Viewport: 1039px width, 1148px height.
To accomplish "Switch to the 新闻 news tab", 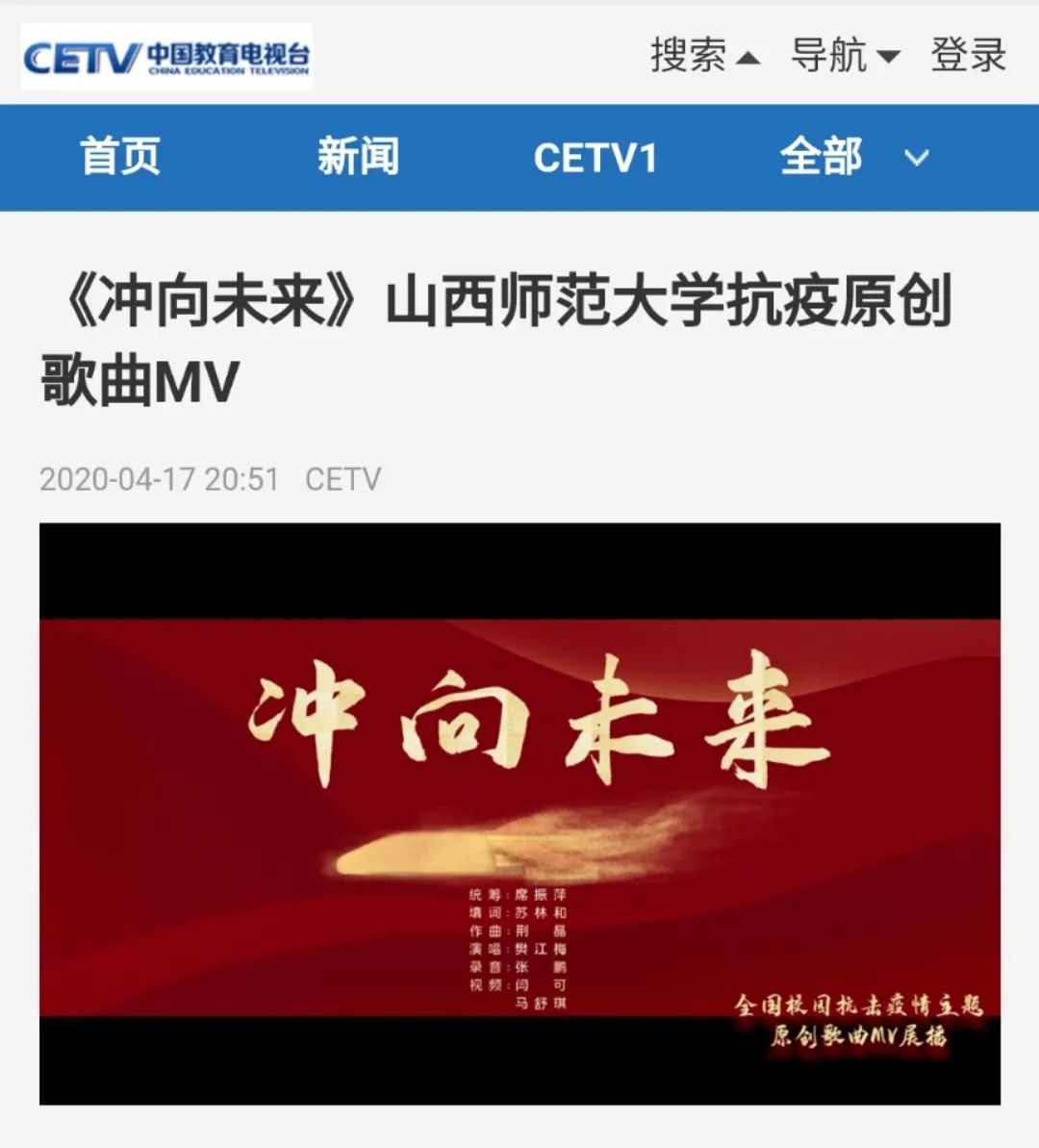I will click(358, 157).
